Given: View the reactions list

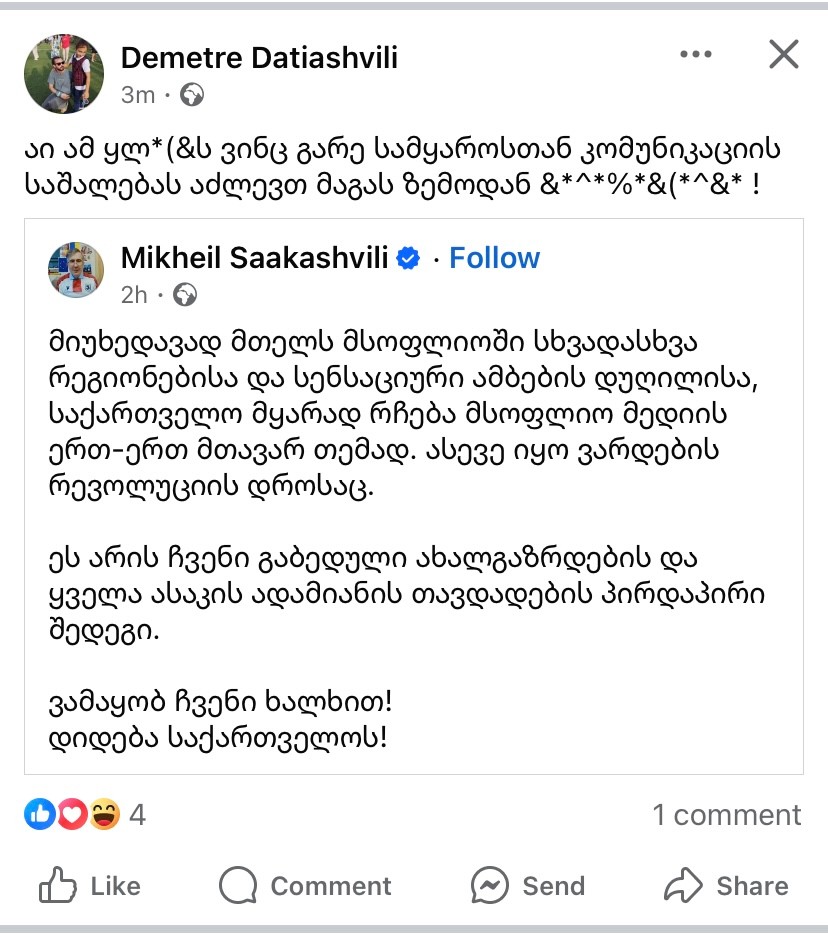Looking at the screenshot, I should pyautogui.click(x=84, y=815).
